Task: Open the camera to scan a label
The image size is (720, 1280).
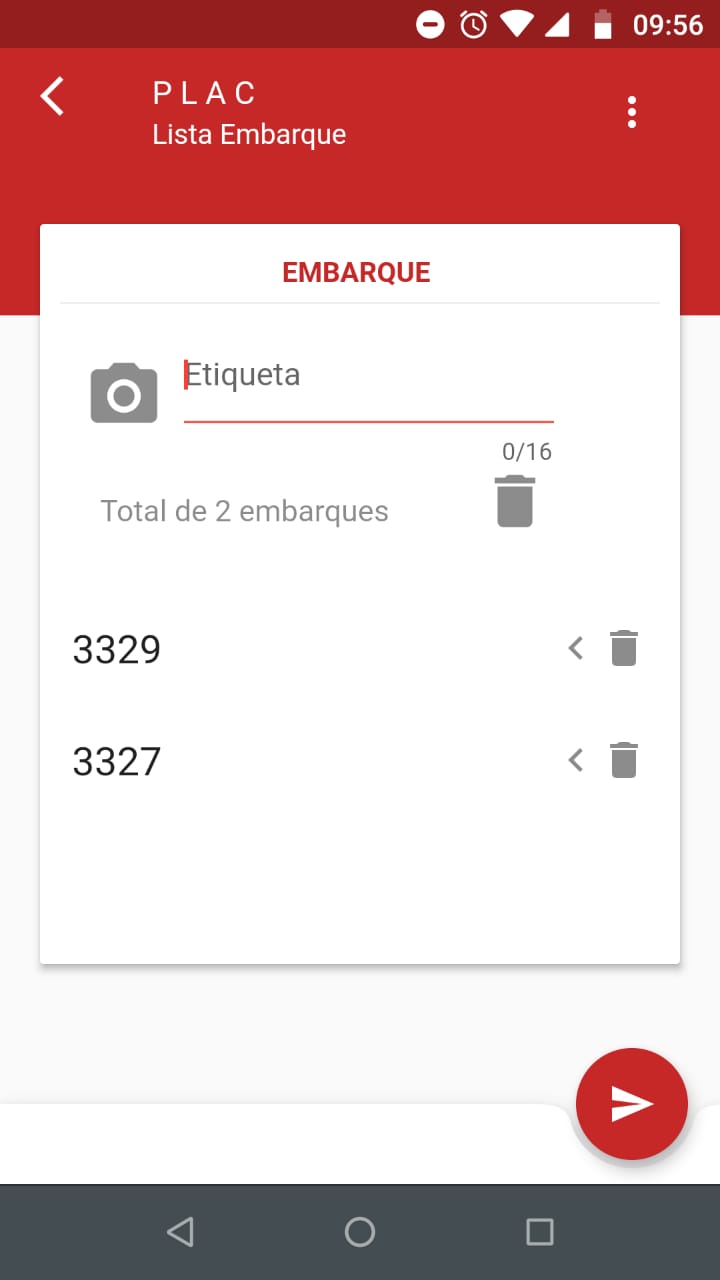Action: (x=124, y=393)
